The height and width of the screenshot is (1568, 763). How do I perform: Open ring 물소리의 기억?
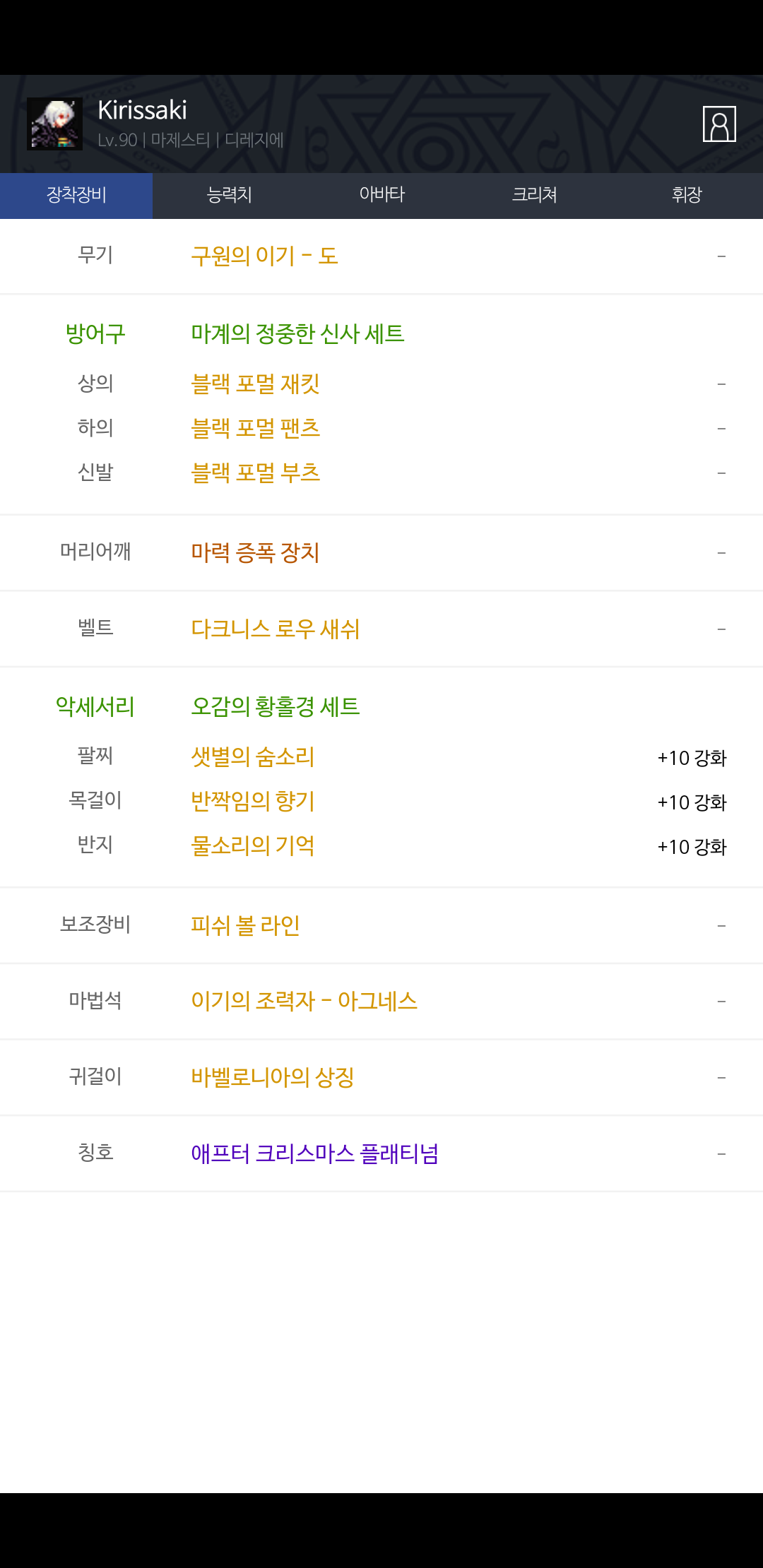click(x=253, y=846)
